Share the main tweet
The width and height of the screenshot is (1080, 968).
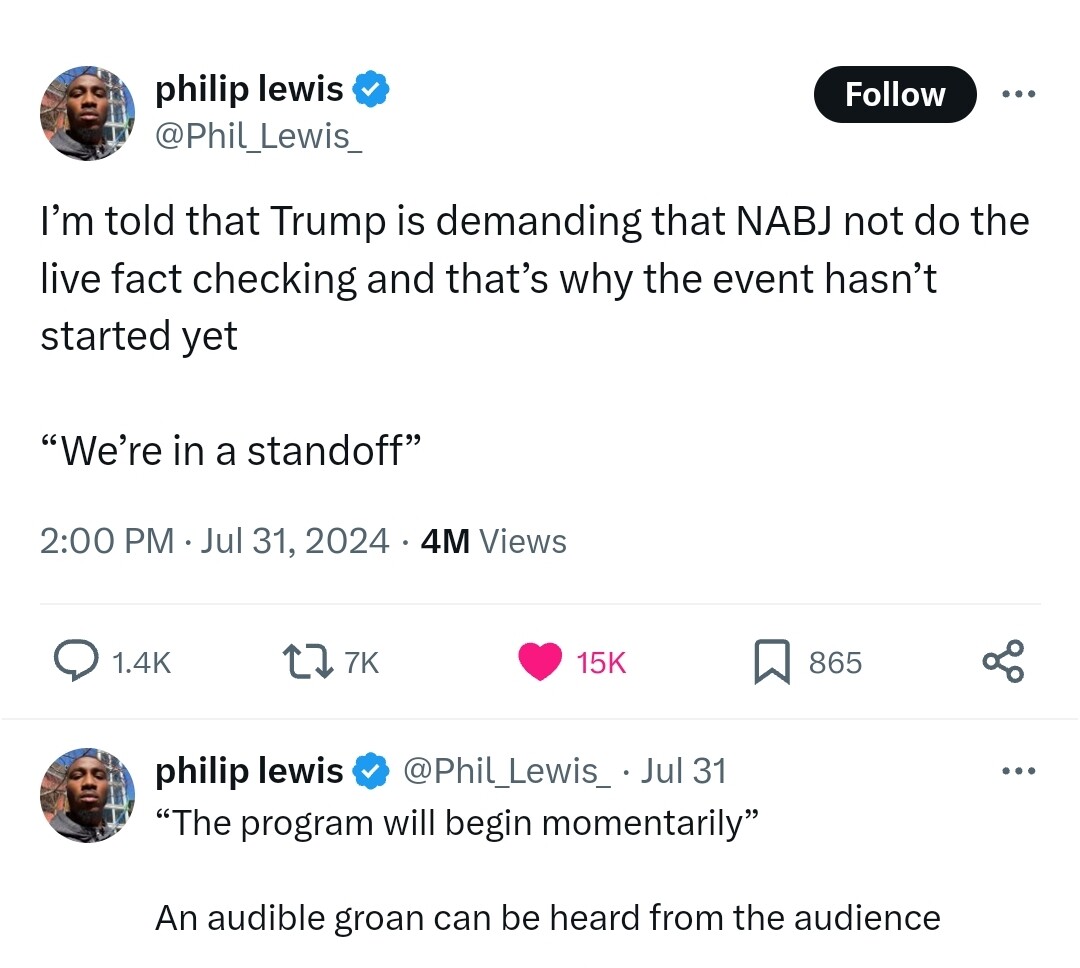(x=1003, y=662)
